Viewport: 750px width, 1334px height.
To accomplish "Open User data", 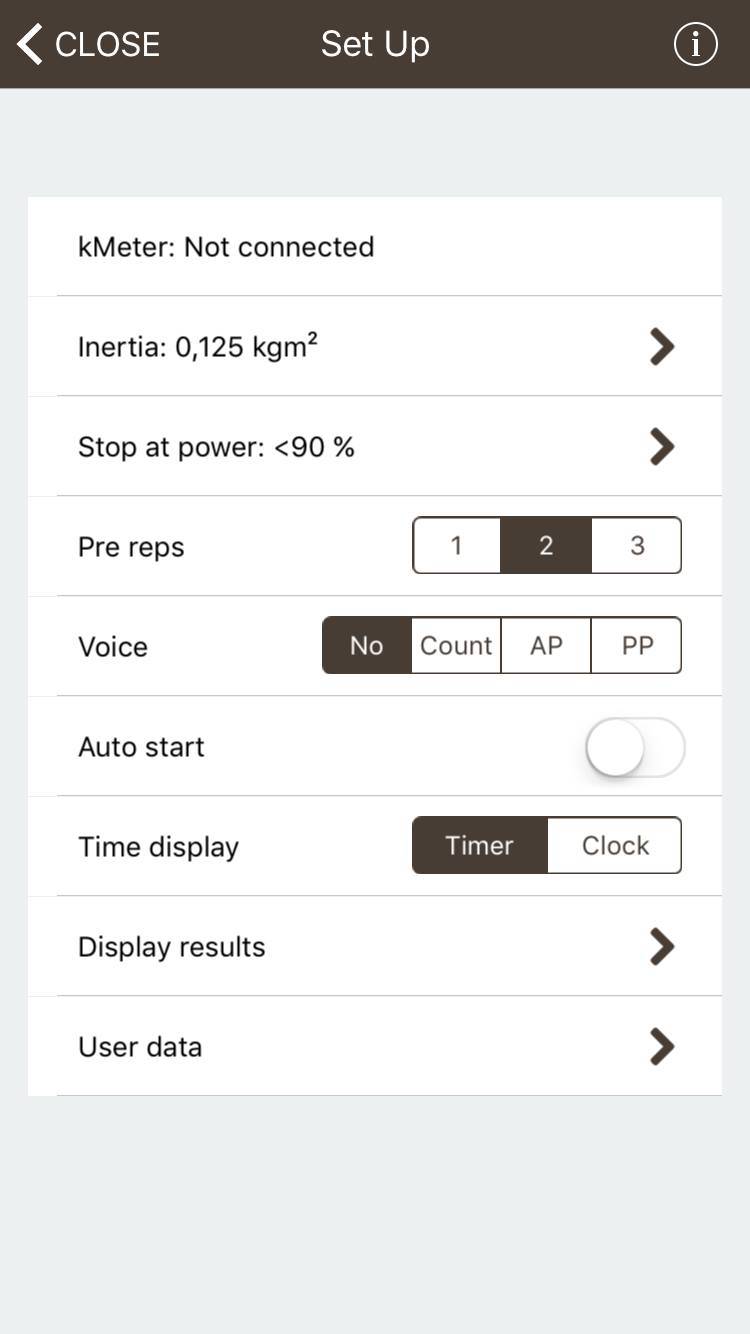I will pyautogui.click(x=375, y=1047).
